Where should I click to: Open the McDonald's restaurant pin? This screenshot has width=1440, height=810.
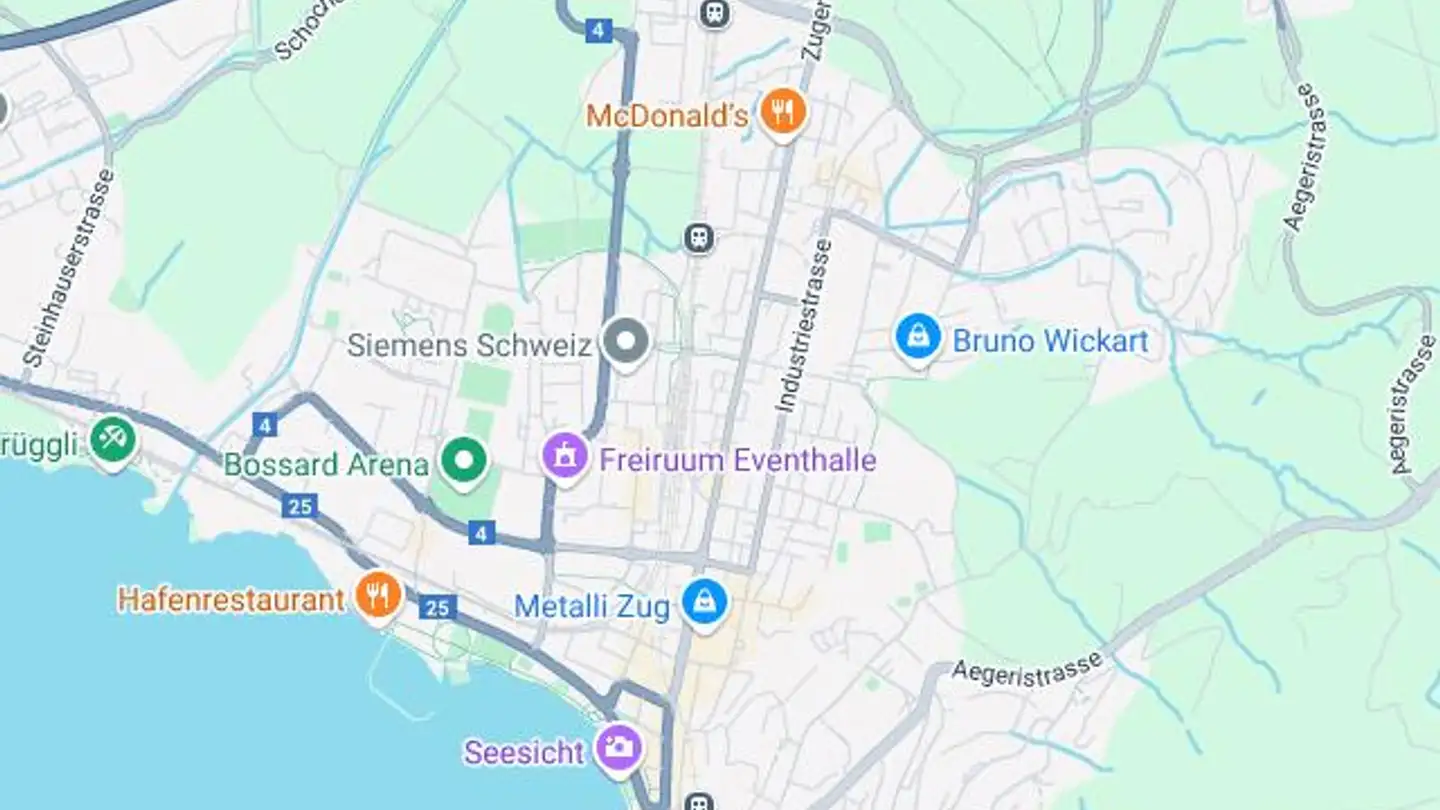(783, 112)
